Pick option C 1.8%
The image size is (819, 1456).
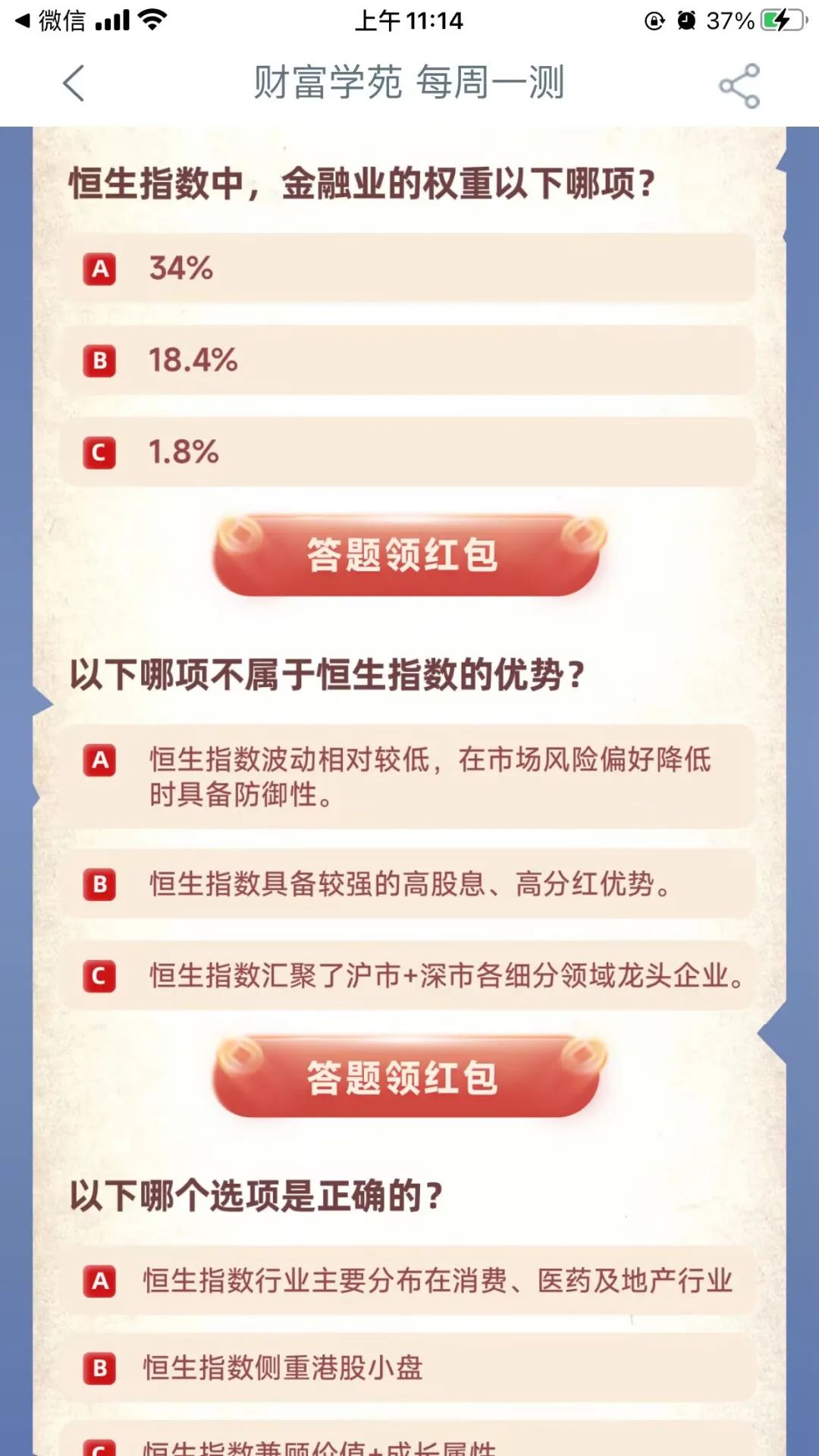tap(408, 452)
